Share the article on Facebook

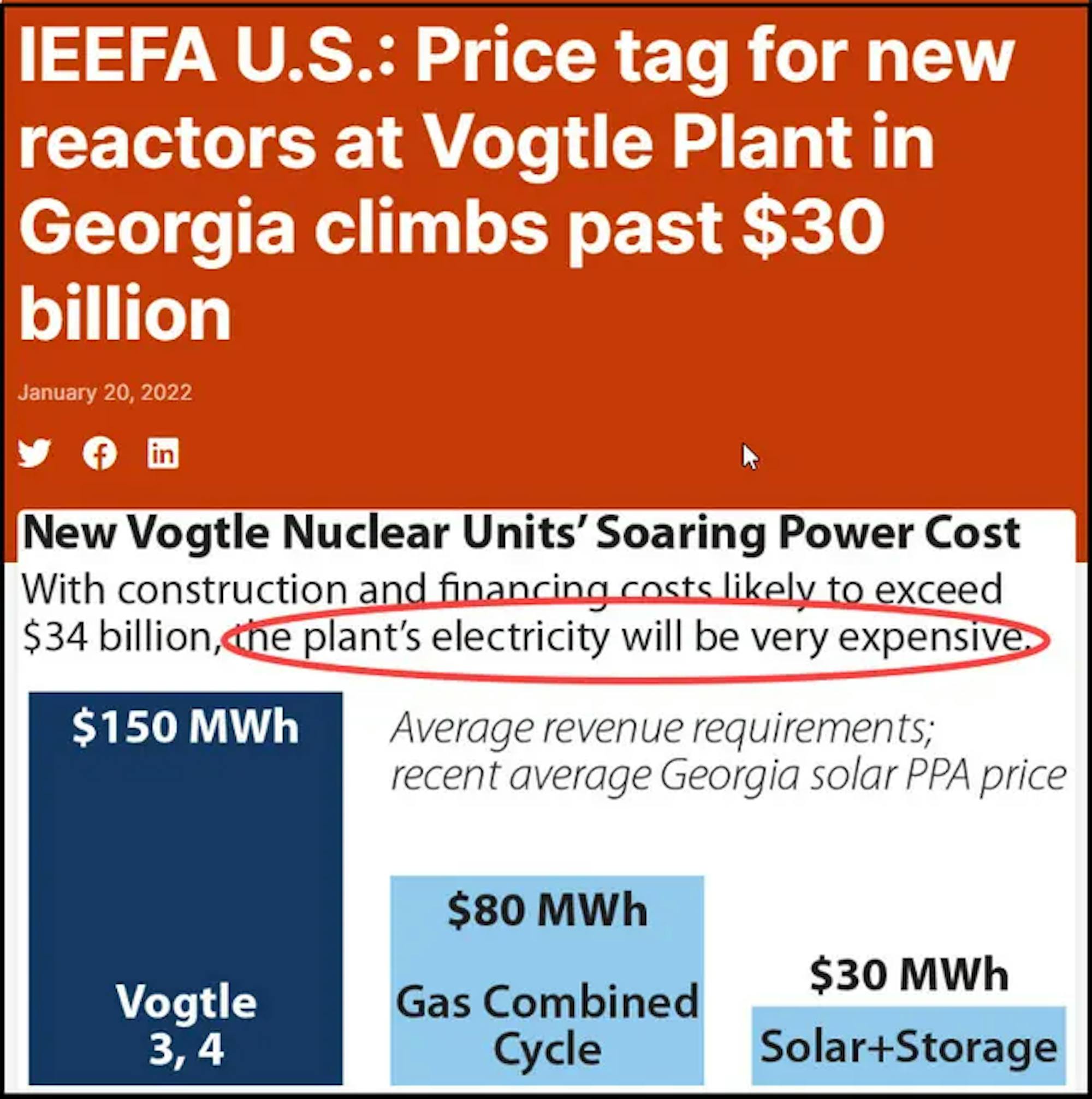click(100, 454)
